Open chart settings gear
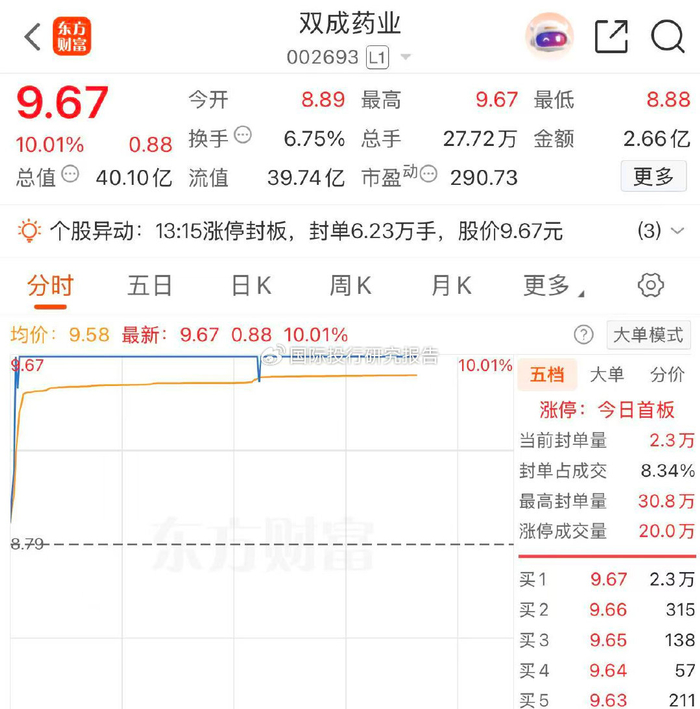This screenshot has height=709, width=700. point(651,285)
